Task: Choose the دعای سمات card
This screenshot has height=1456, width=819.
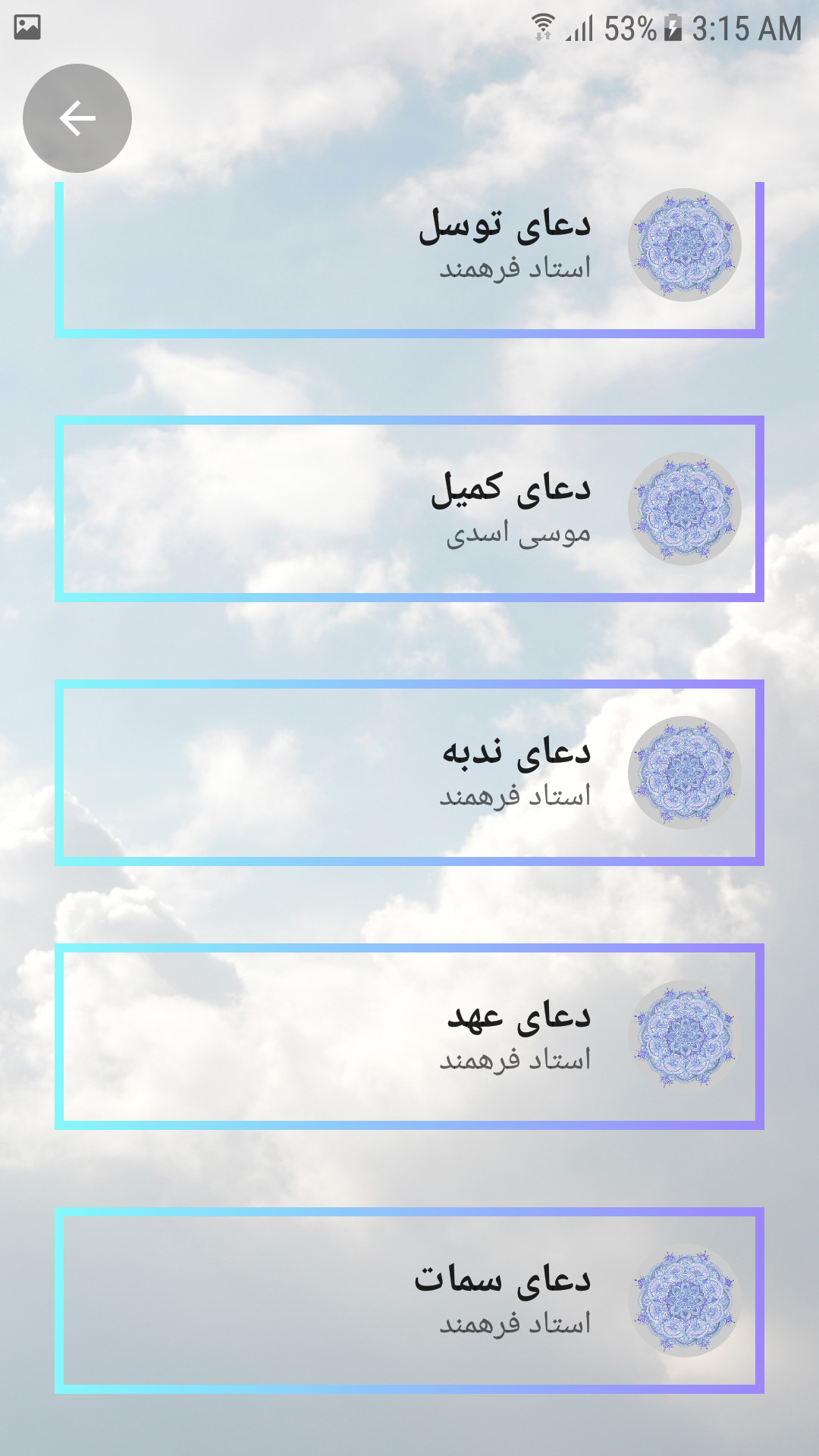Action: 409,1301
